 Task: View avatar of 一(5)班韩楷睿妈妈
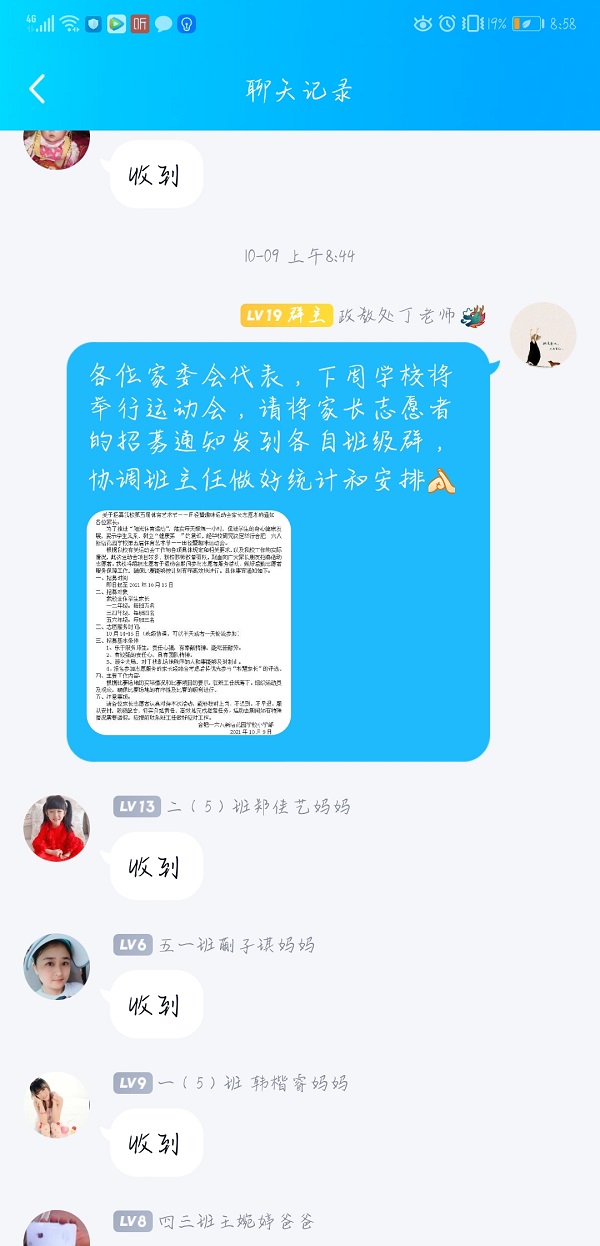pos(56,1104)
